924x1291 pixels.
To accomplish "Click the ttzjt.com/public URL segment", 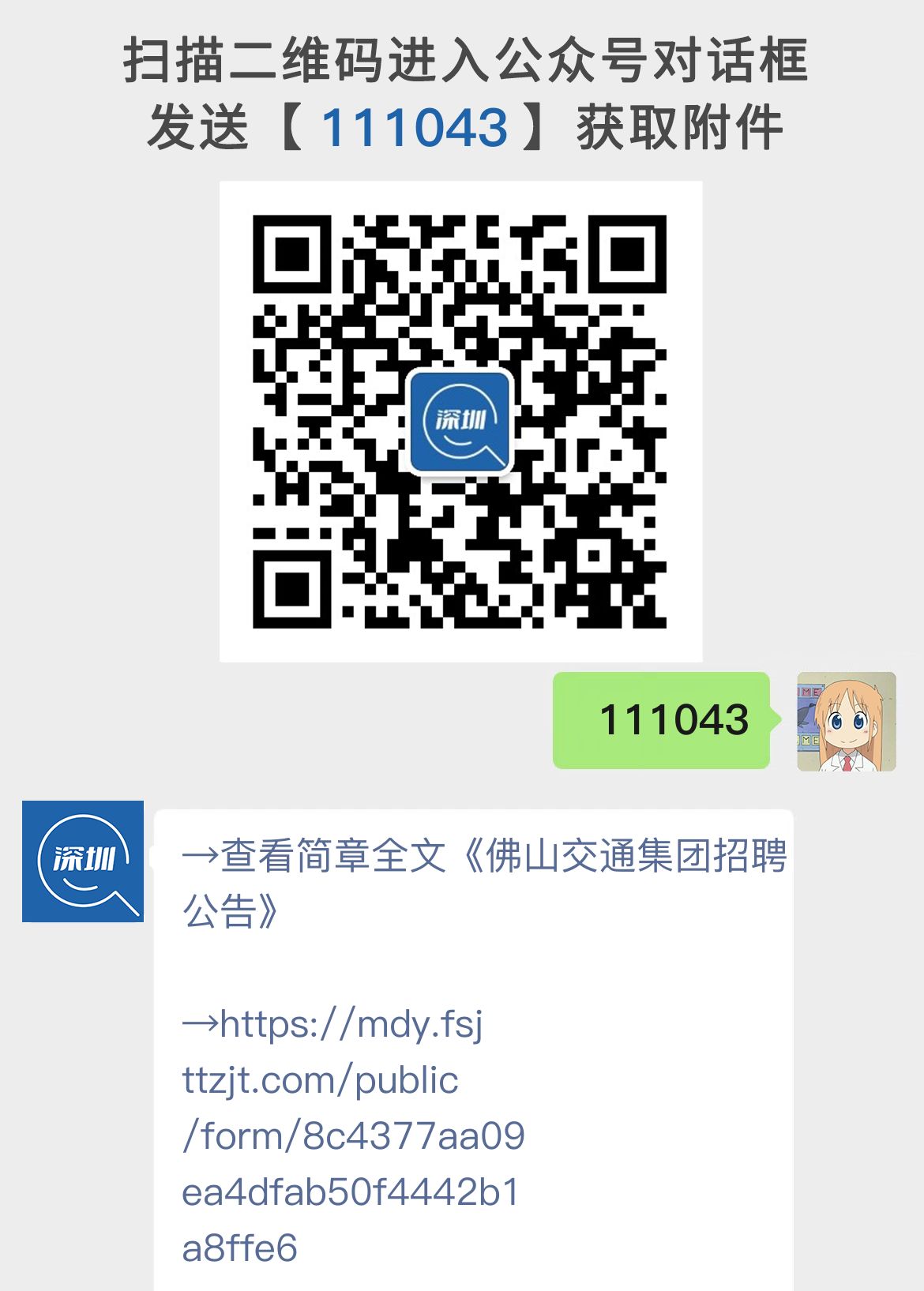I will pos(320,1080).
